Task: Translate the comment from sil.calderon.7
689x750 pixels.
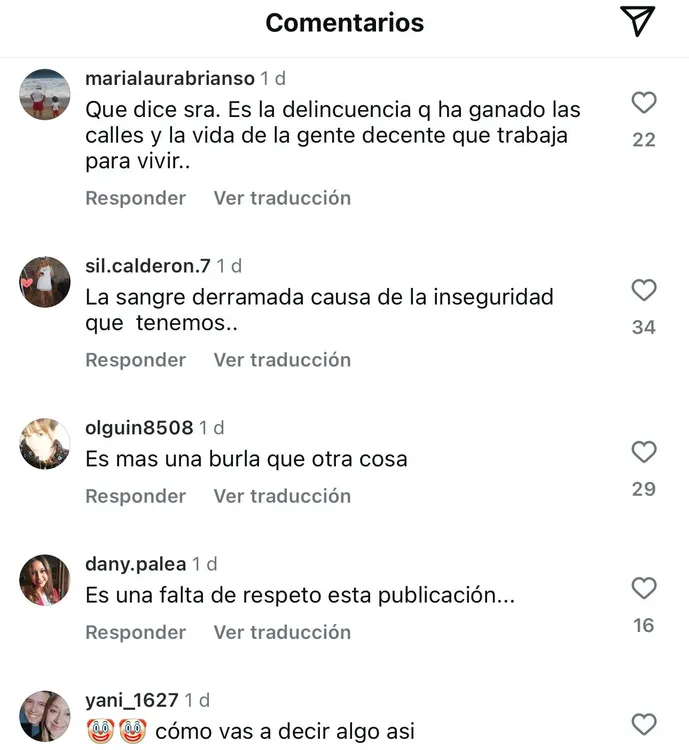Action: click(x=282, y=360)
